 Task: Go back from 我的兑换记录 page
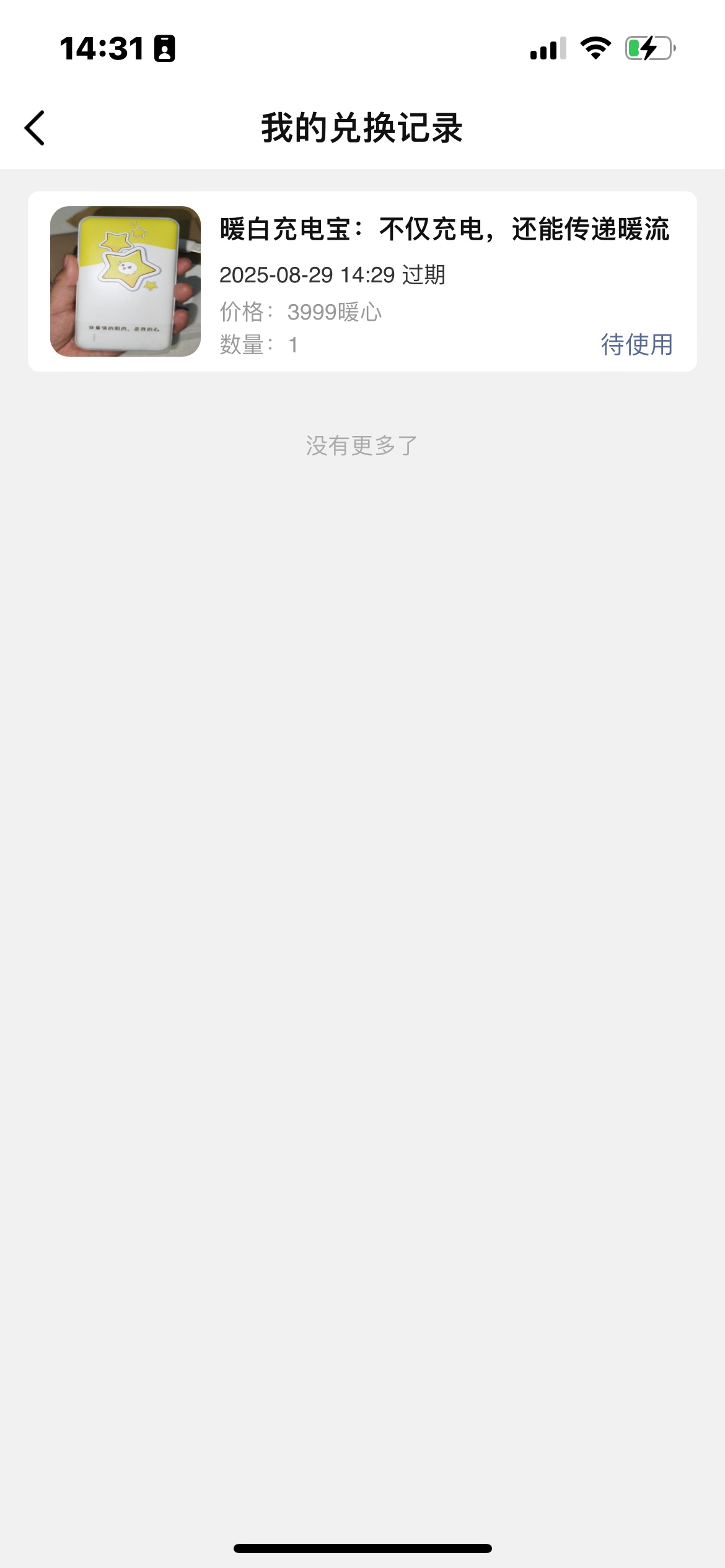click(x=35, y=128)
